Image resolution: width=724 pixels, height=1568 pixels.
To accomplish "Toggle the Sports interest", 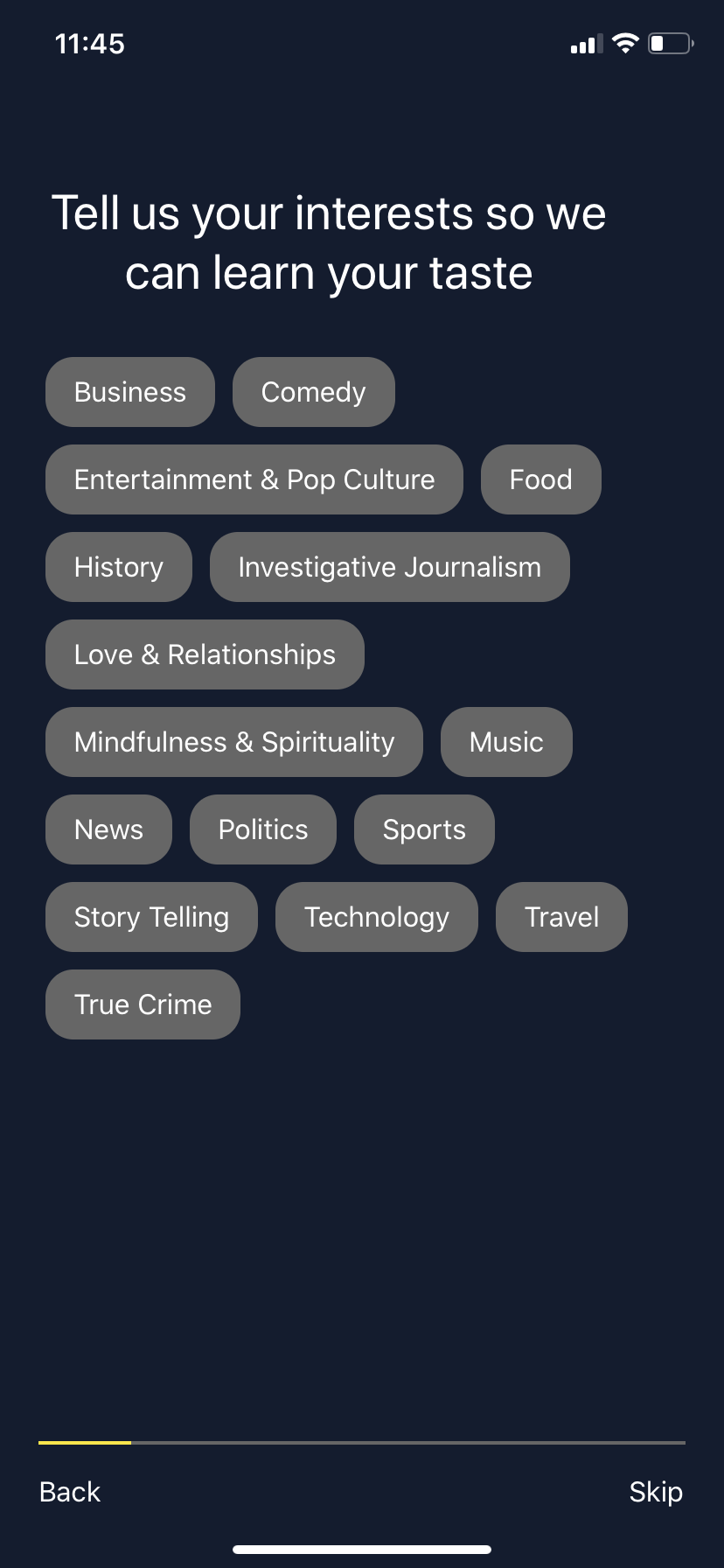I will point(423,829).
